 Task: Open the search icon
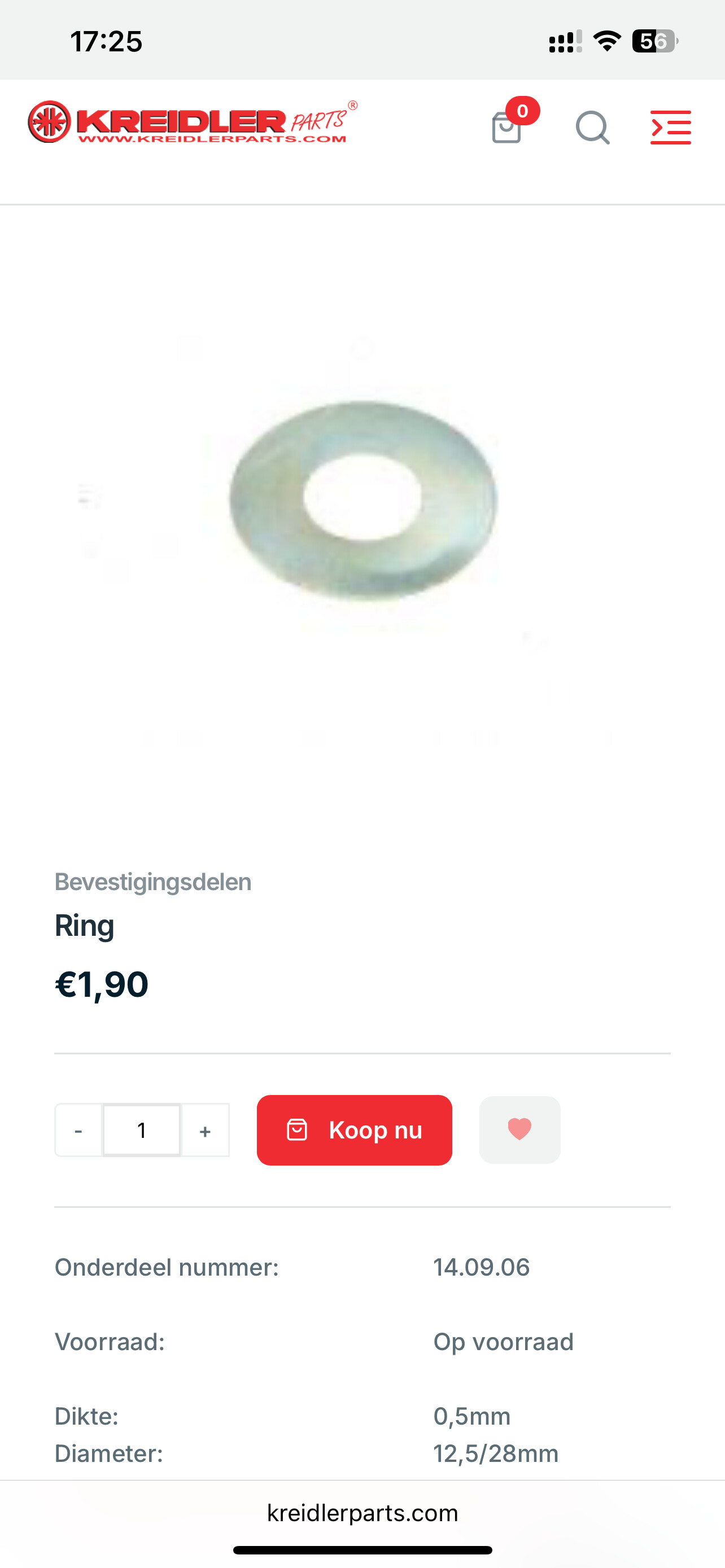click(592, 127)
